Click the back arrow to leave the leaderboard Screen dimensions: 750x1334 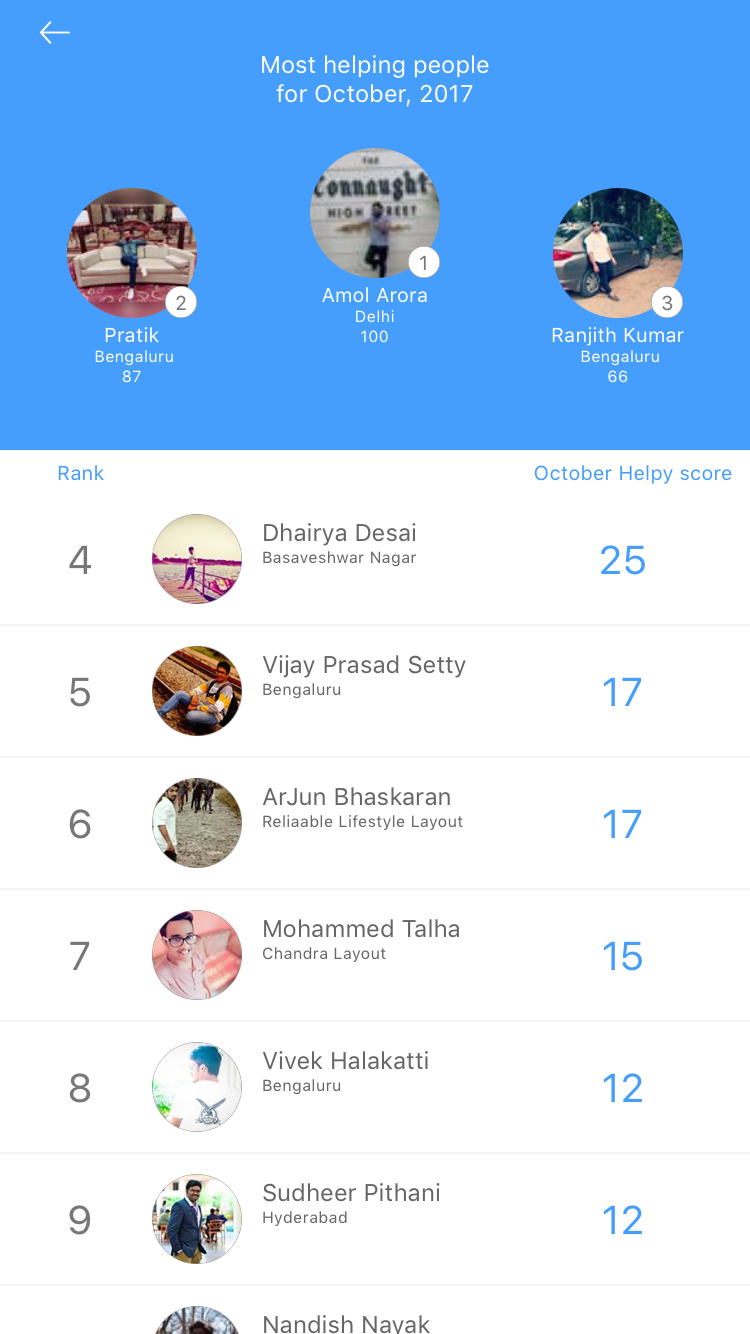[54, 32]
